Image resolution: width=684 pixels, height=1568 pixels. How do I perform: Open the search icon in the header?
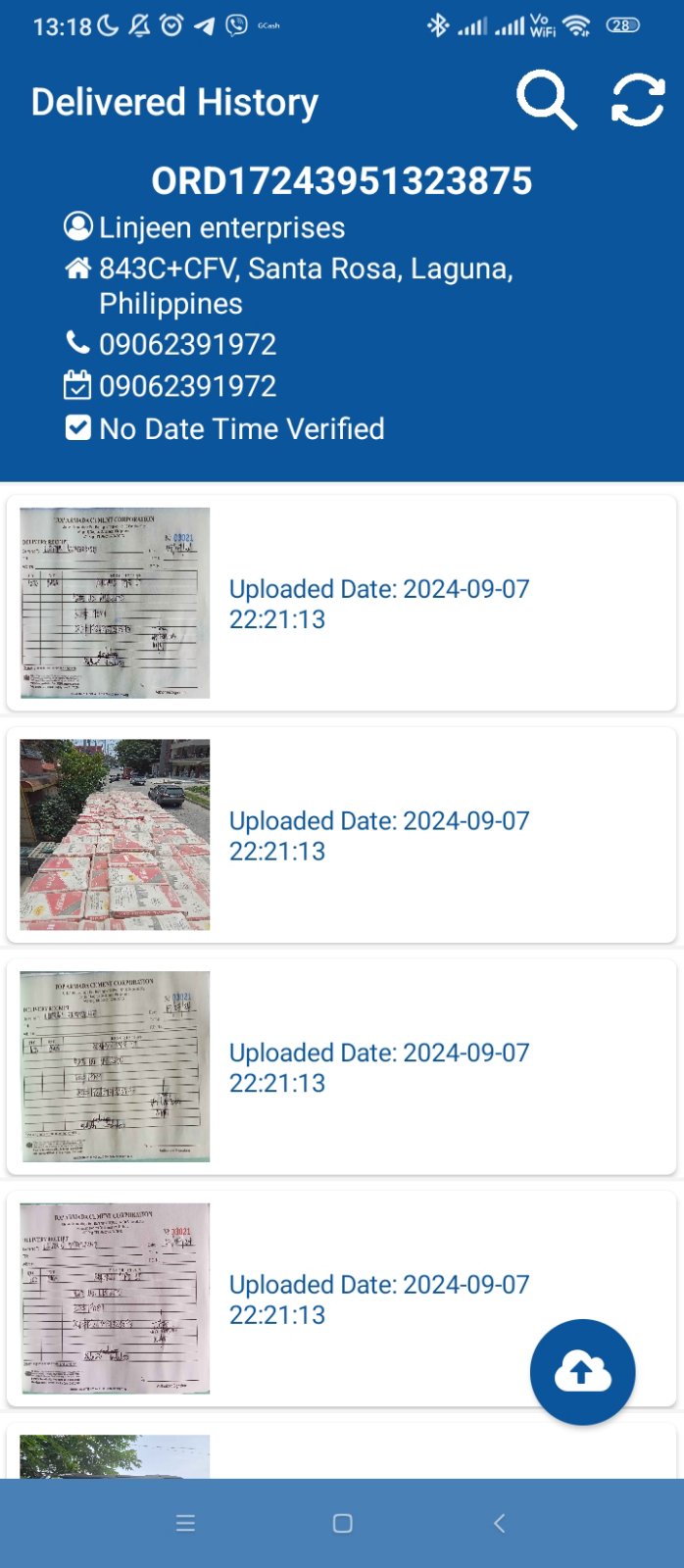coord(546,100)
